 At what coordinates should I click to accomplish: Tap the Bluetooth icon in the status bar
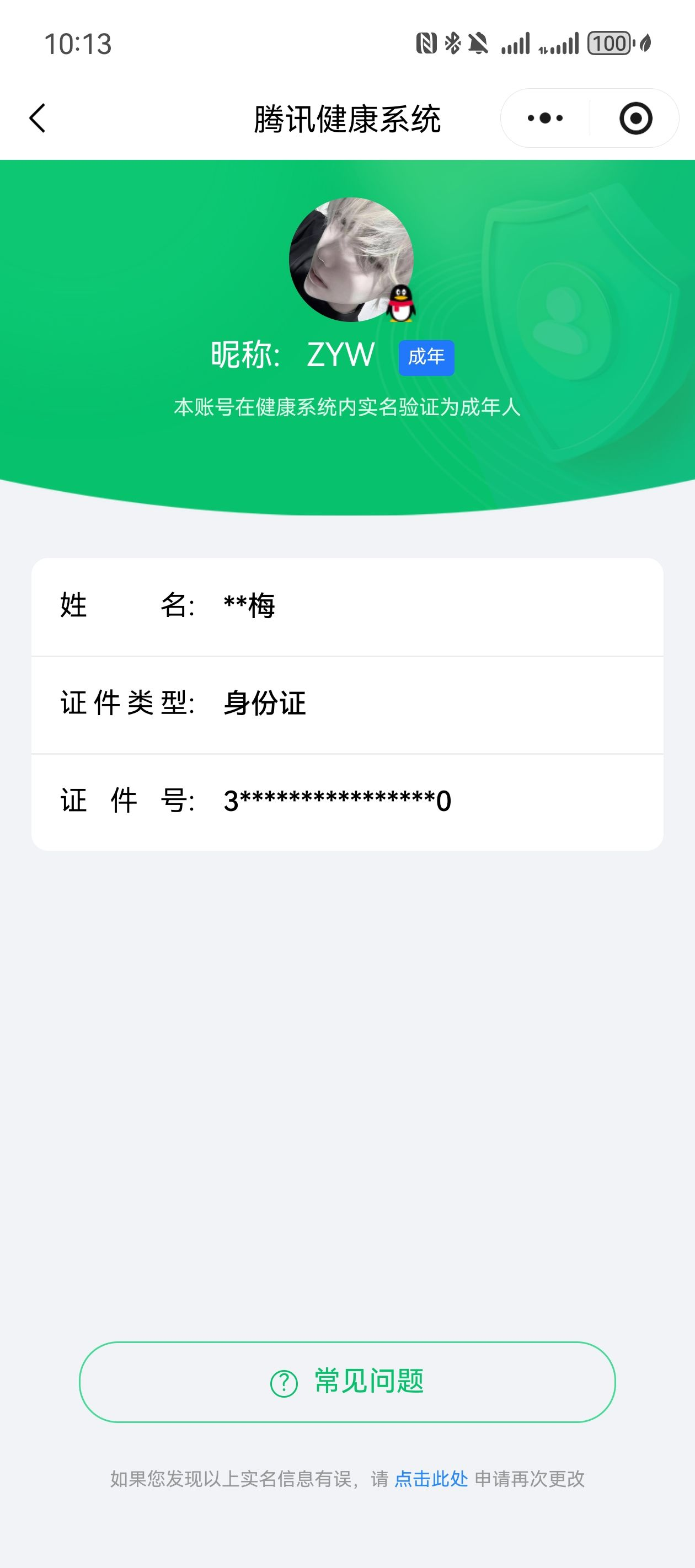(452, 42)
